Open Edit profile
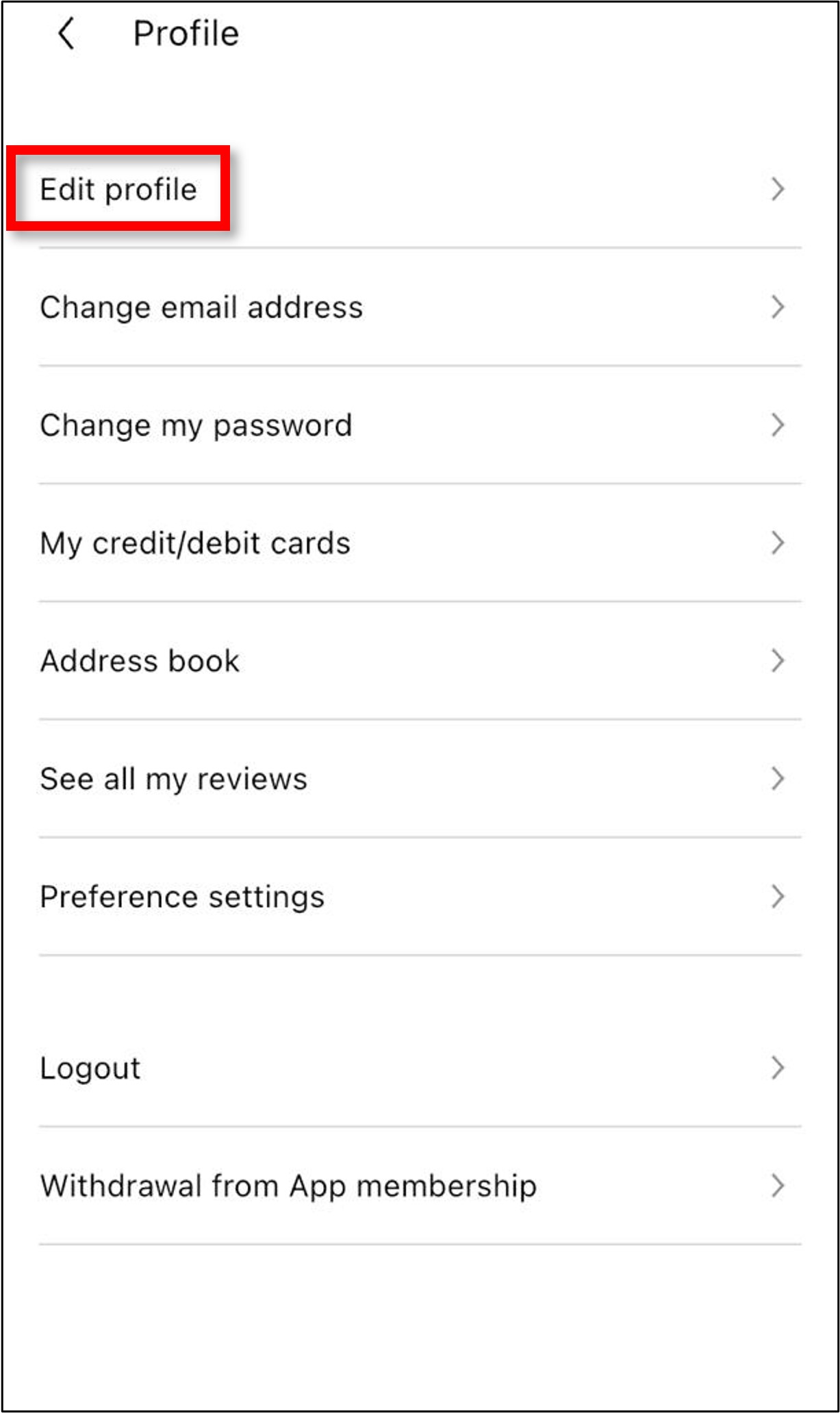 coord(118,189)
